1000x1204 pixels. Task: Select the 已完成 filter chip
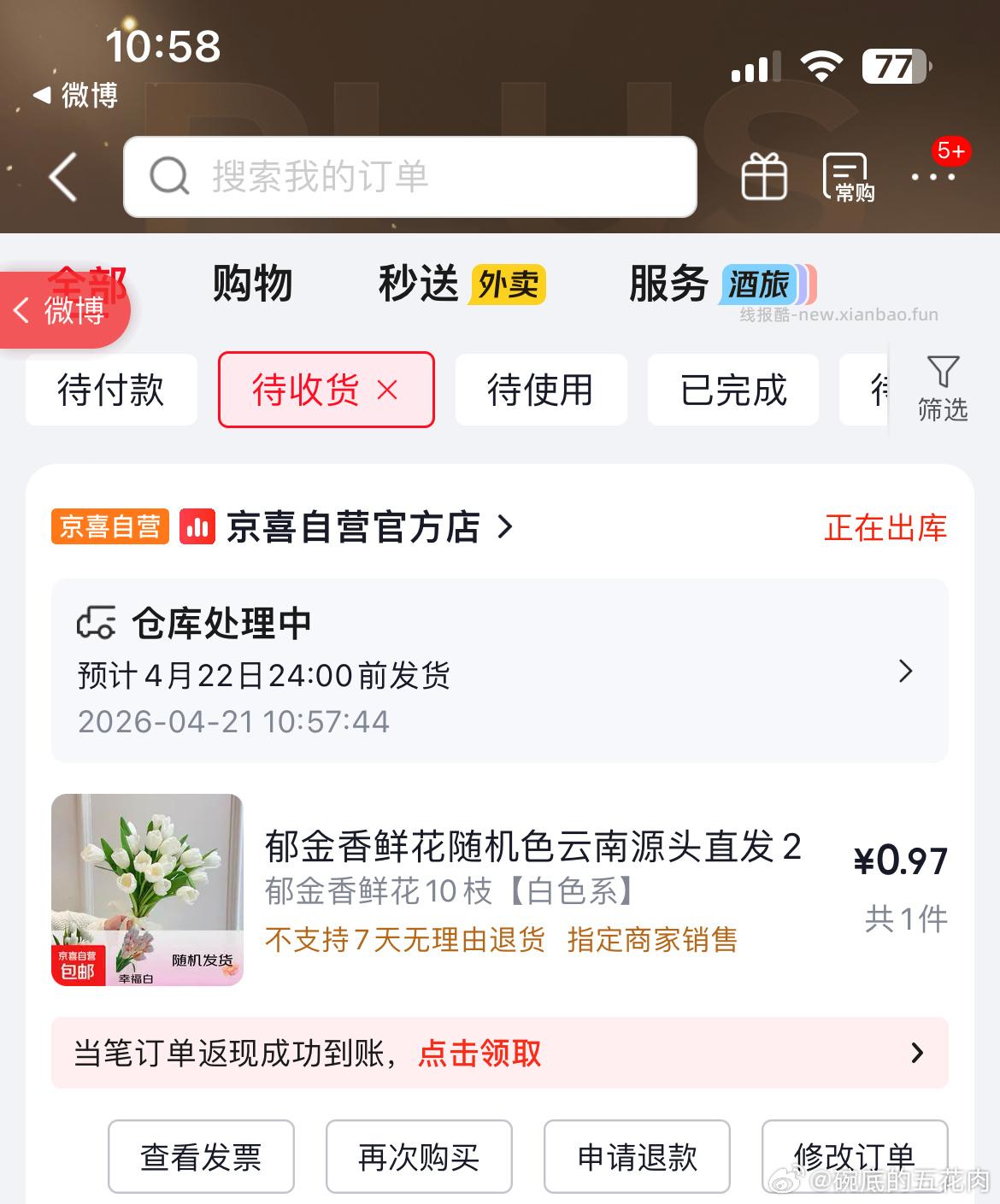[733, 390]
